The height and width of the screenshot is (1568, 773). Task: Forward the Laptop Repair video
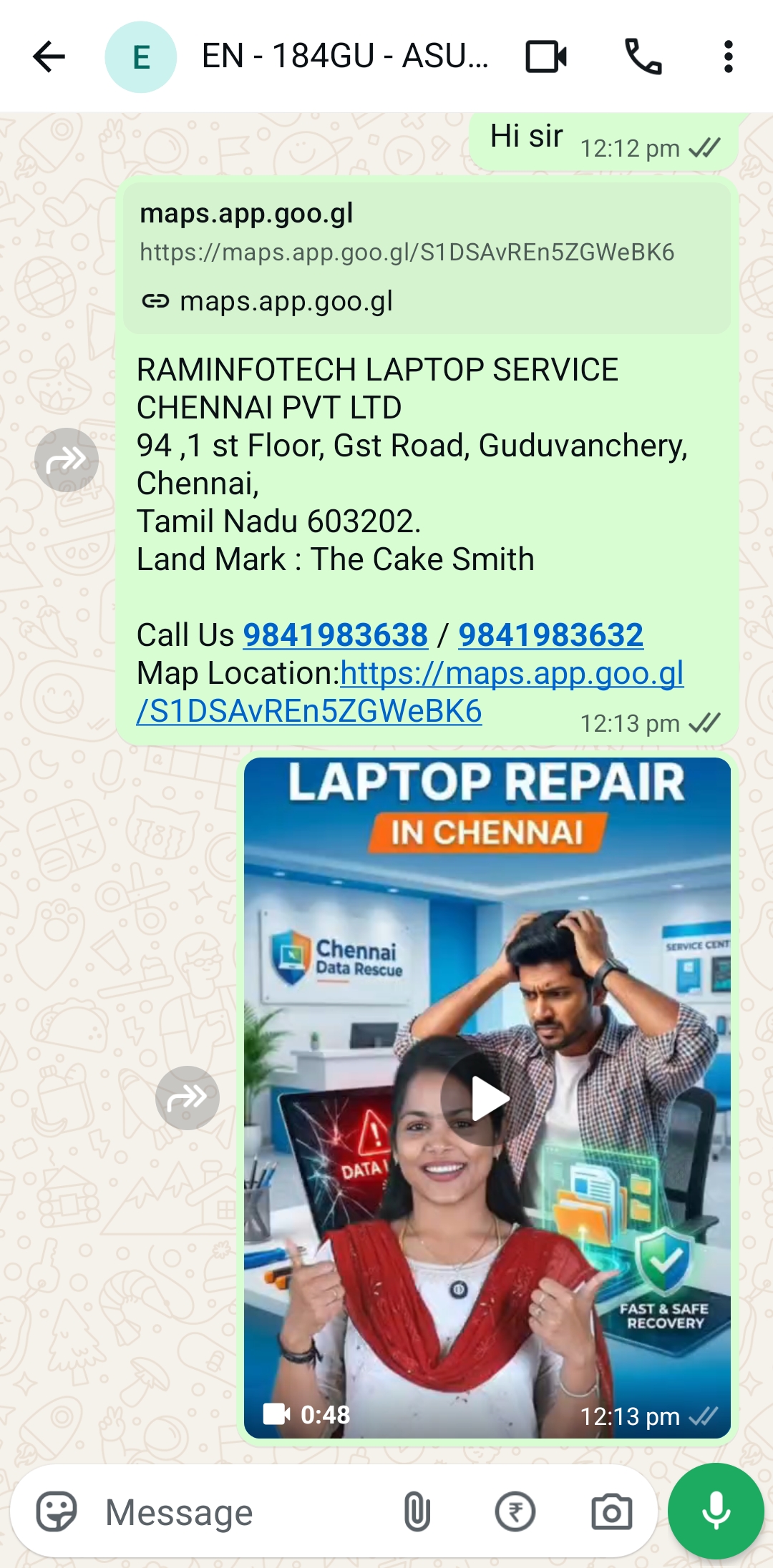188,1098
